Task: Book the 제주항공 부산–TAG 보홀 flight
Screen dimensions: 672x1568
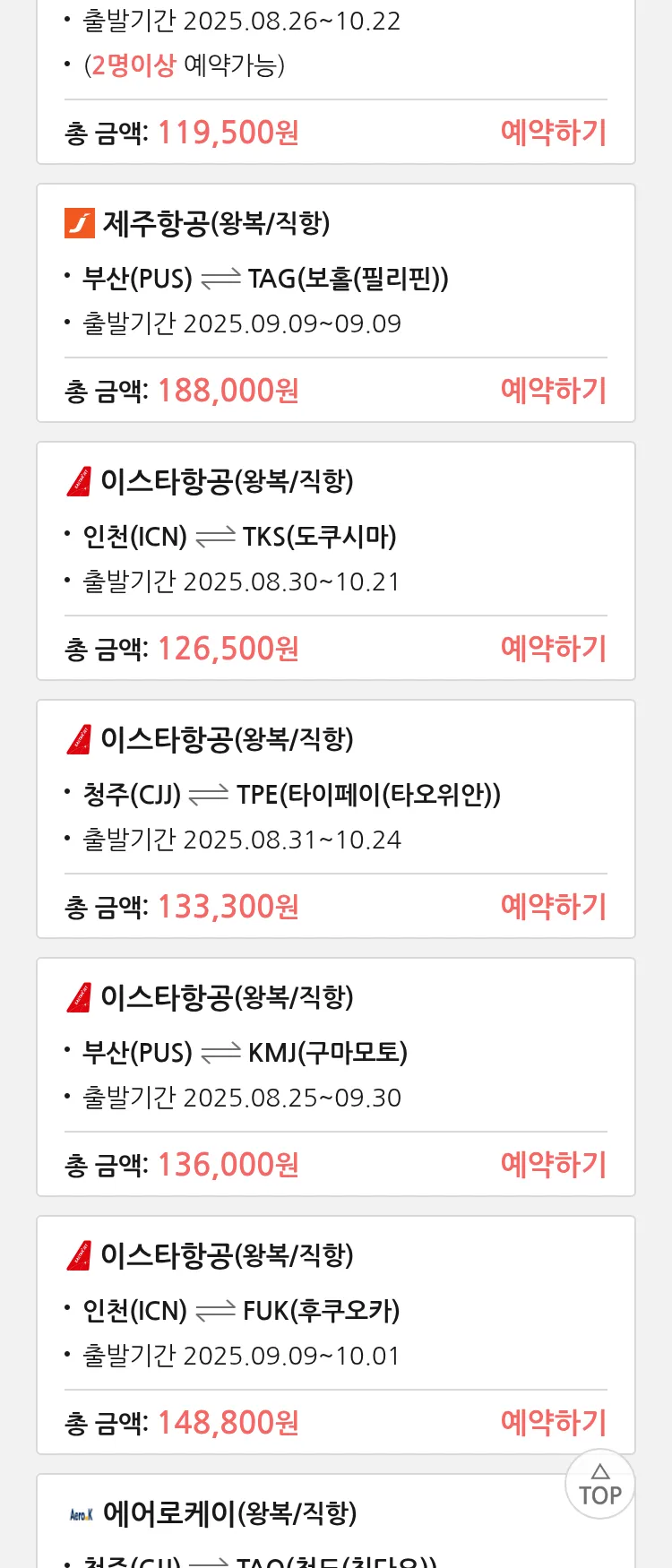Action: point(553,391)
